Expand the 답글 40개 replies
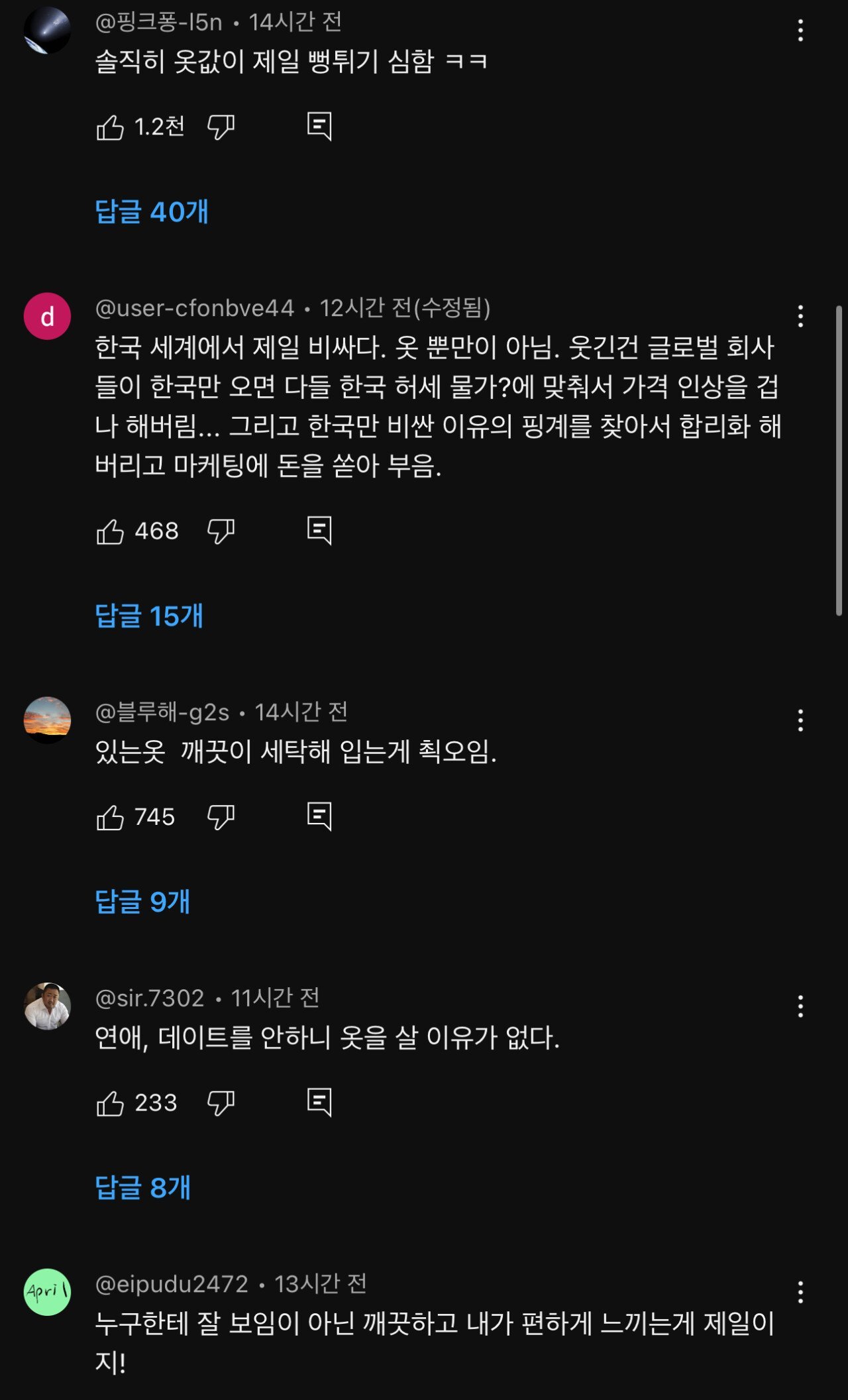 click(x=152, y=212)
